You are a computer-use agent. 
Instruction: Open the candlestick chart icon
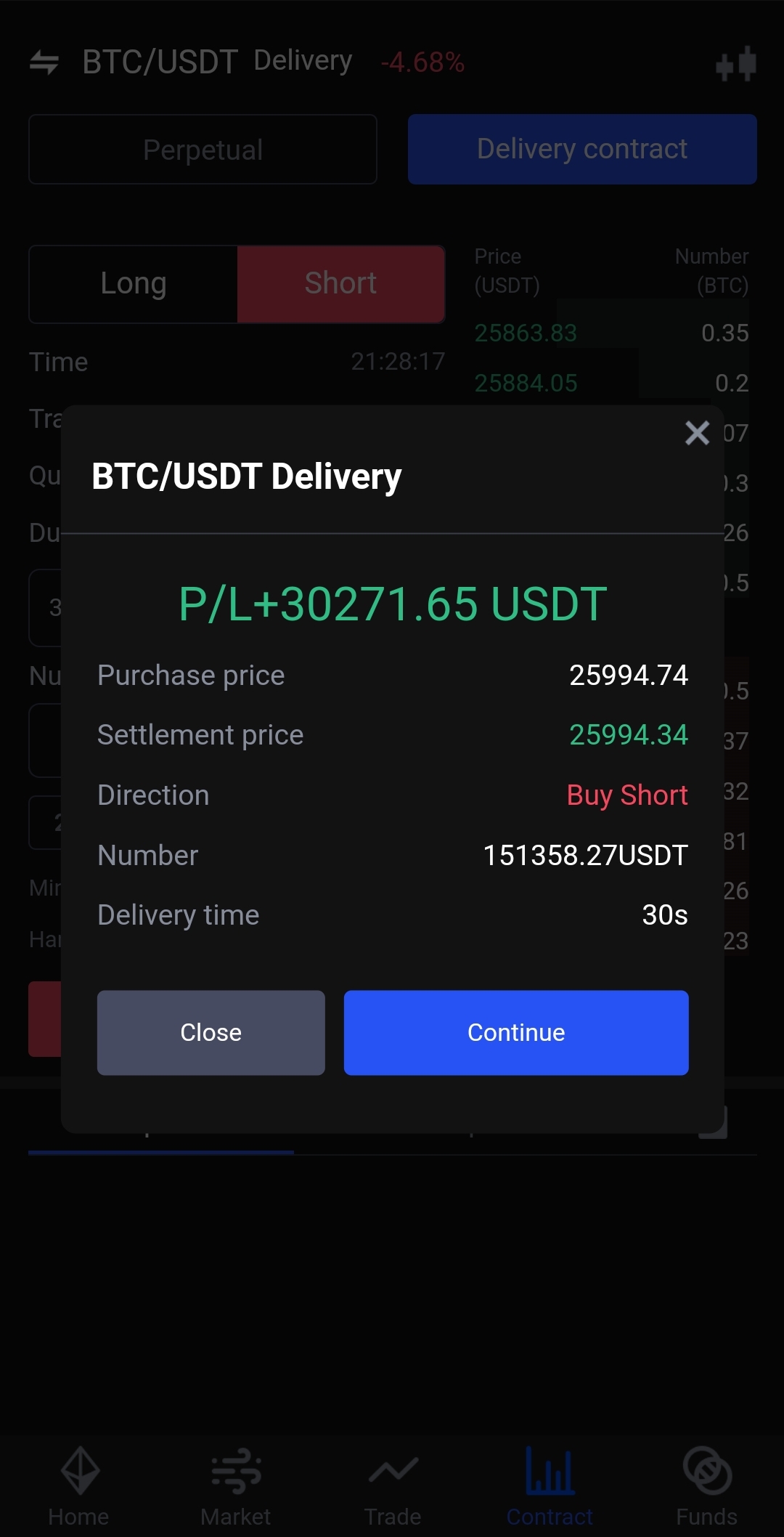[x=736, y=64]
